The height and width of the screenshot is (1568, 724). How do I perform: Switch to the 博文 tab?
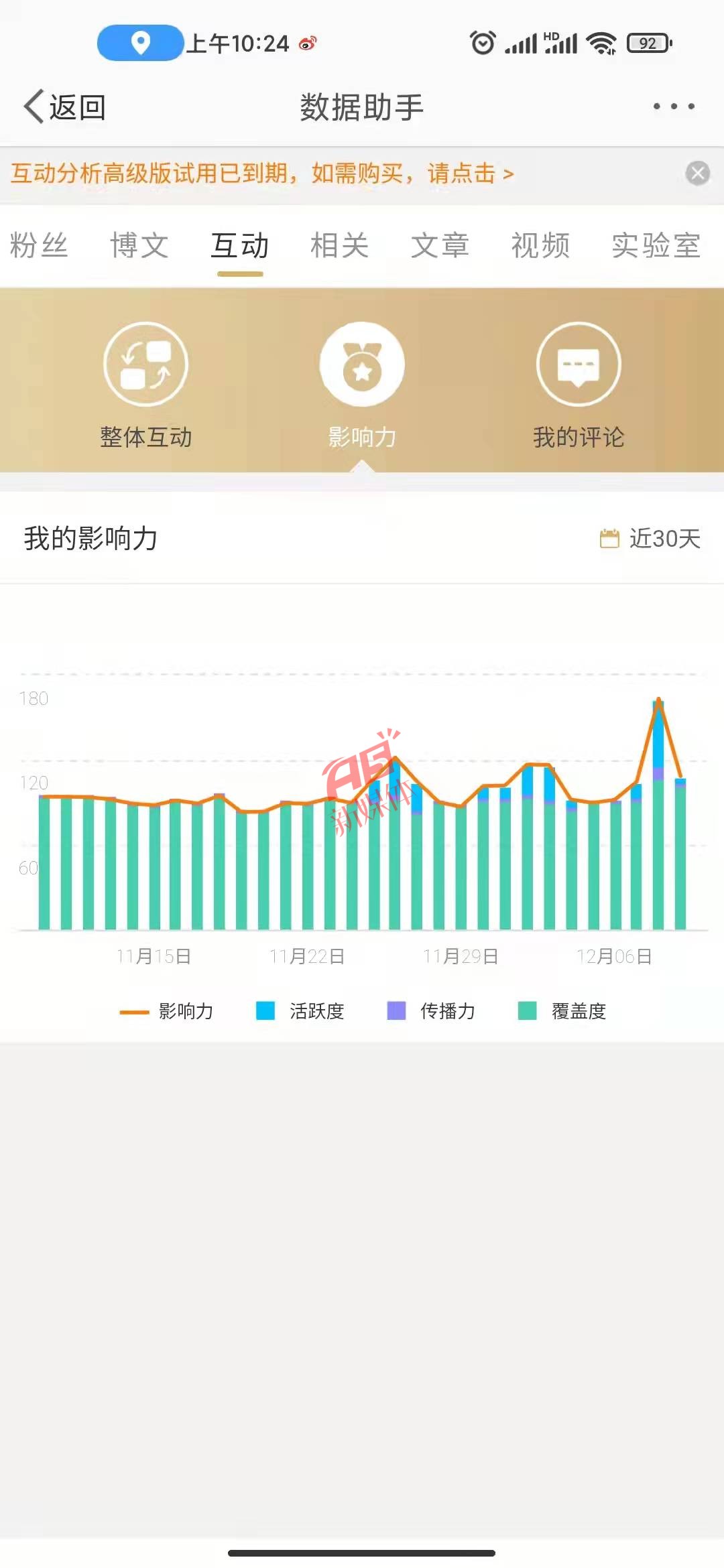(x=139, y=245)
